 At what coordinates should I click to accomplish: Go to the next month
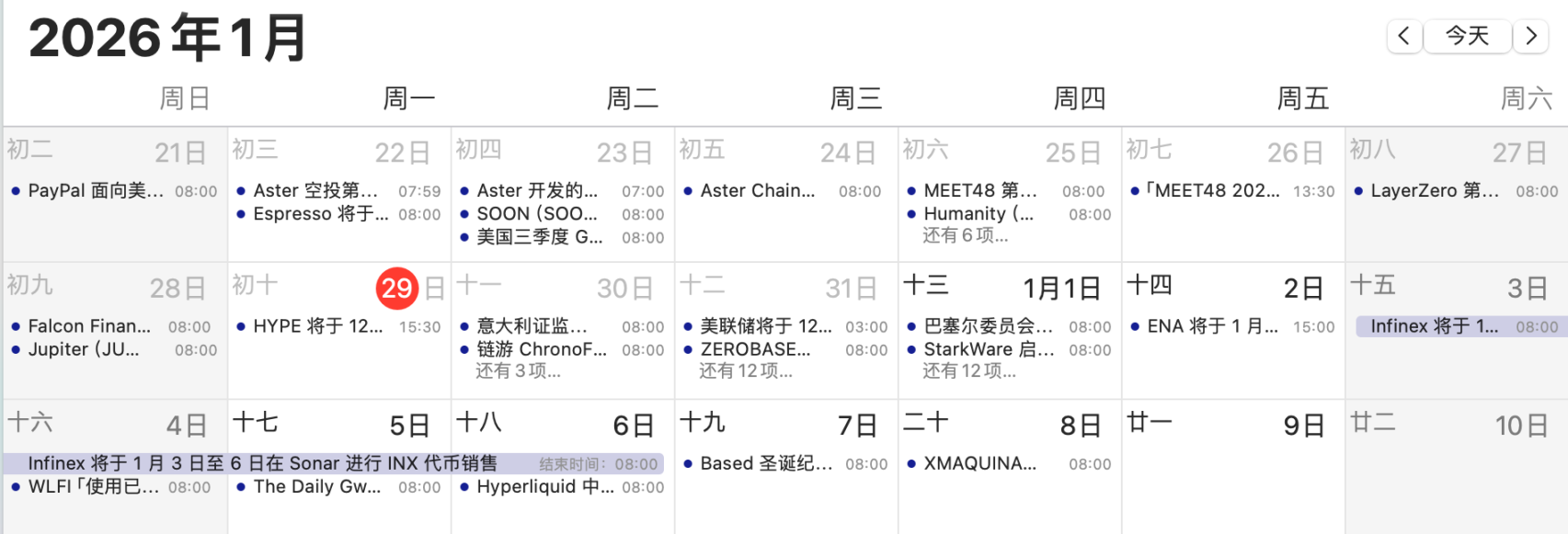click(x=1530, y=36)
